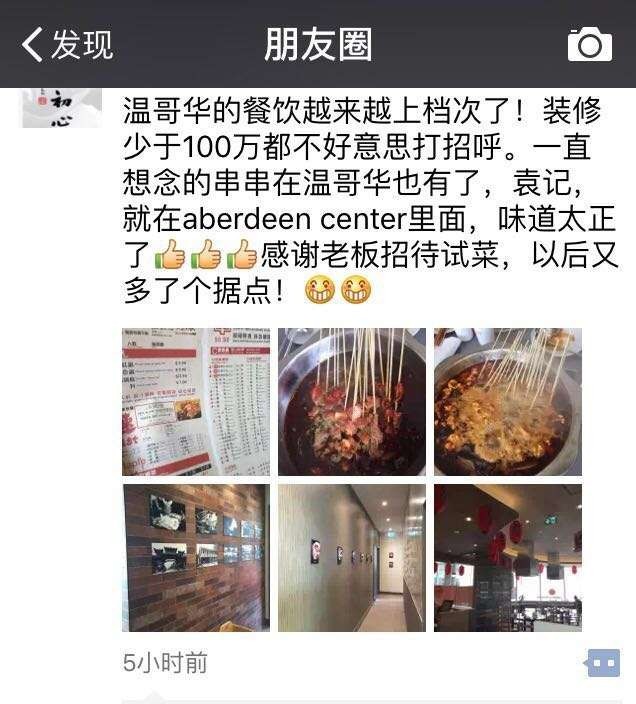Open the brick wall with frames photo
The height and width of the screenshot is (704, 636).
click(x=196, y=558)
